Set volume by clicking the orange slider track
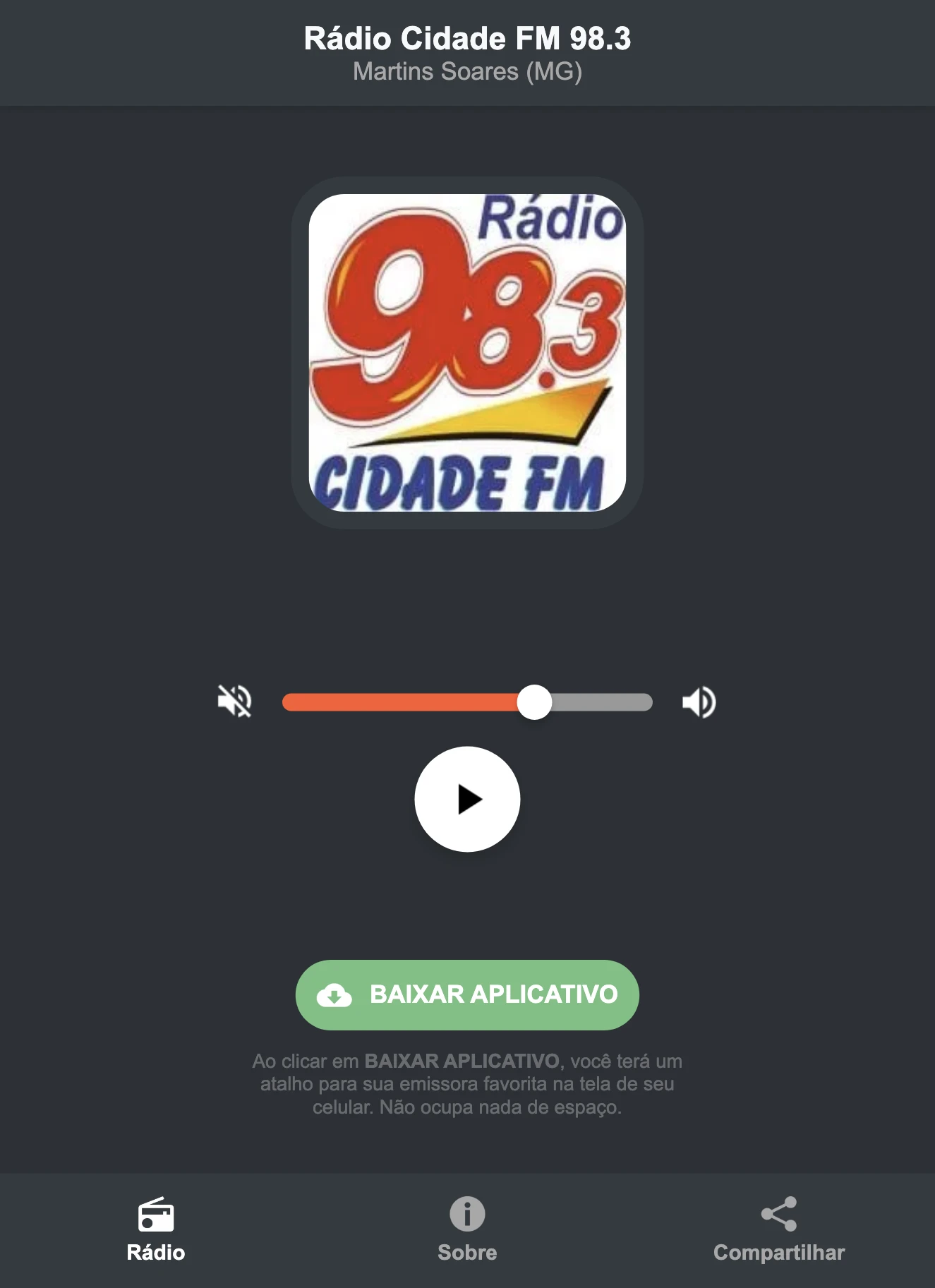The height and width of the screenshot is (1288, 935). pyautogui.click(x=402, y=701)
